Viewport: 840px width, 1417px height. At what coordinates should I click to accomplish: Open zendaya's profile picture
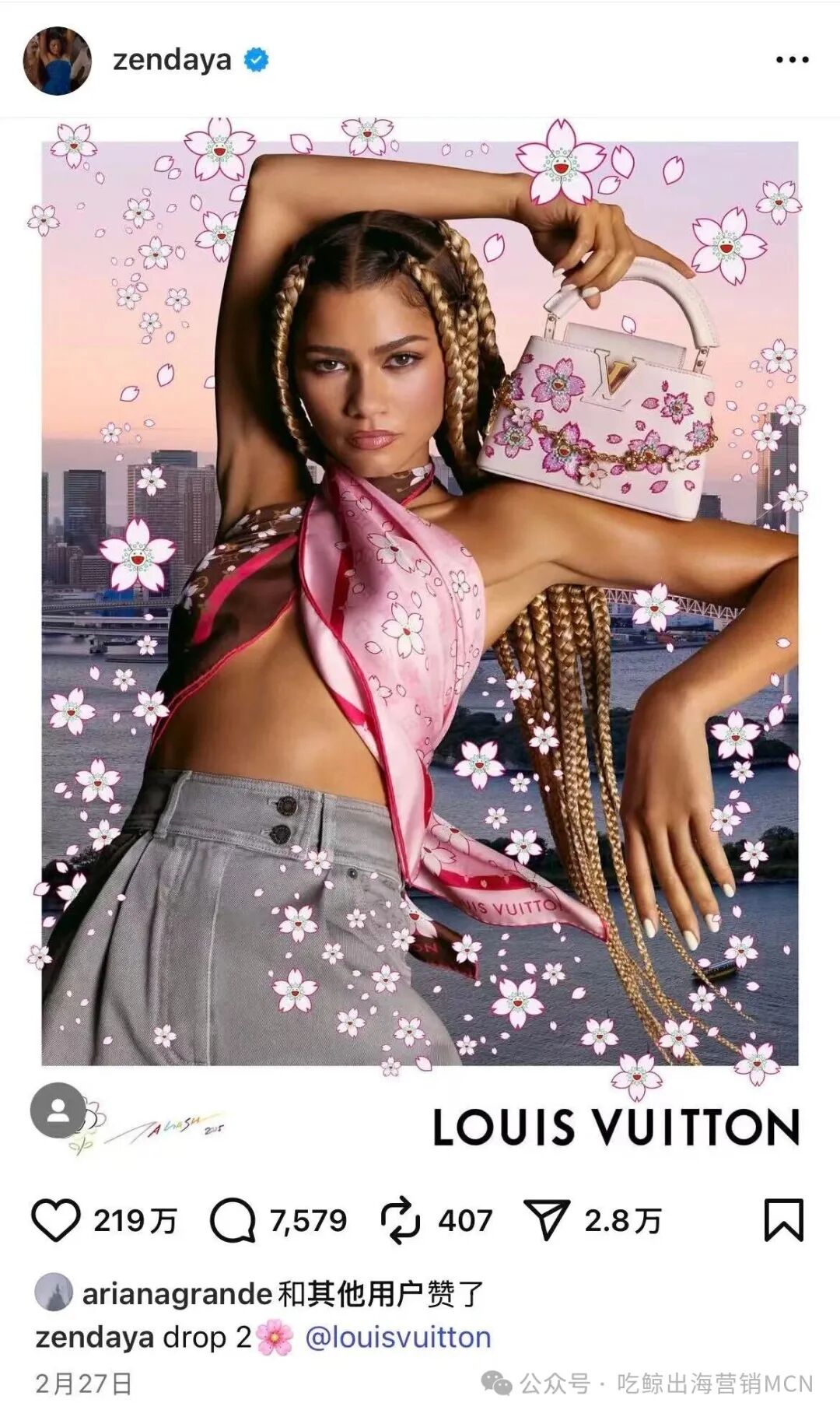57,61
